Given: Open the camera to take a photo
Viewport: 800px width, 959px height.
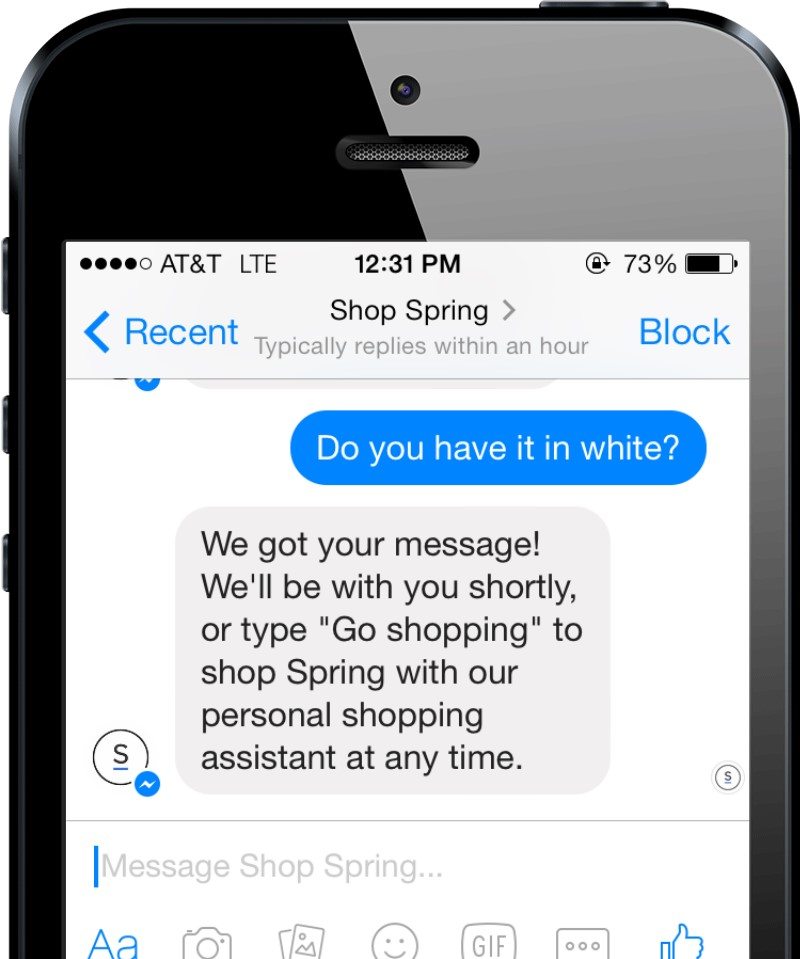Looking at the screenshot, I should coord(207,943).
